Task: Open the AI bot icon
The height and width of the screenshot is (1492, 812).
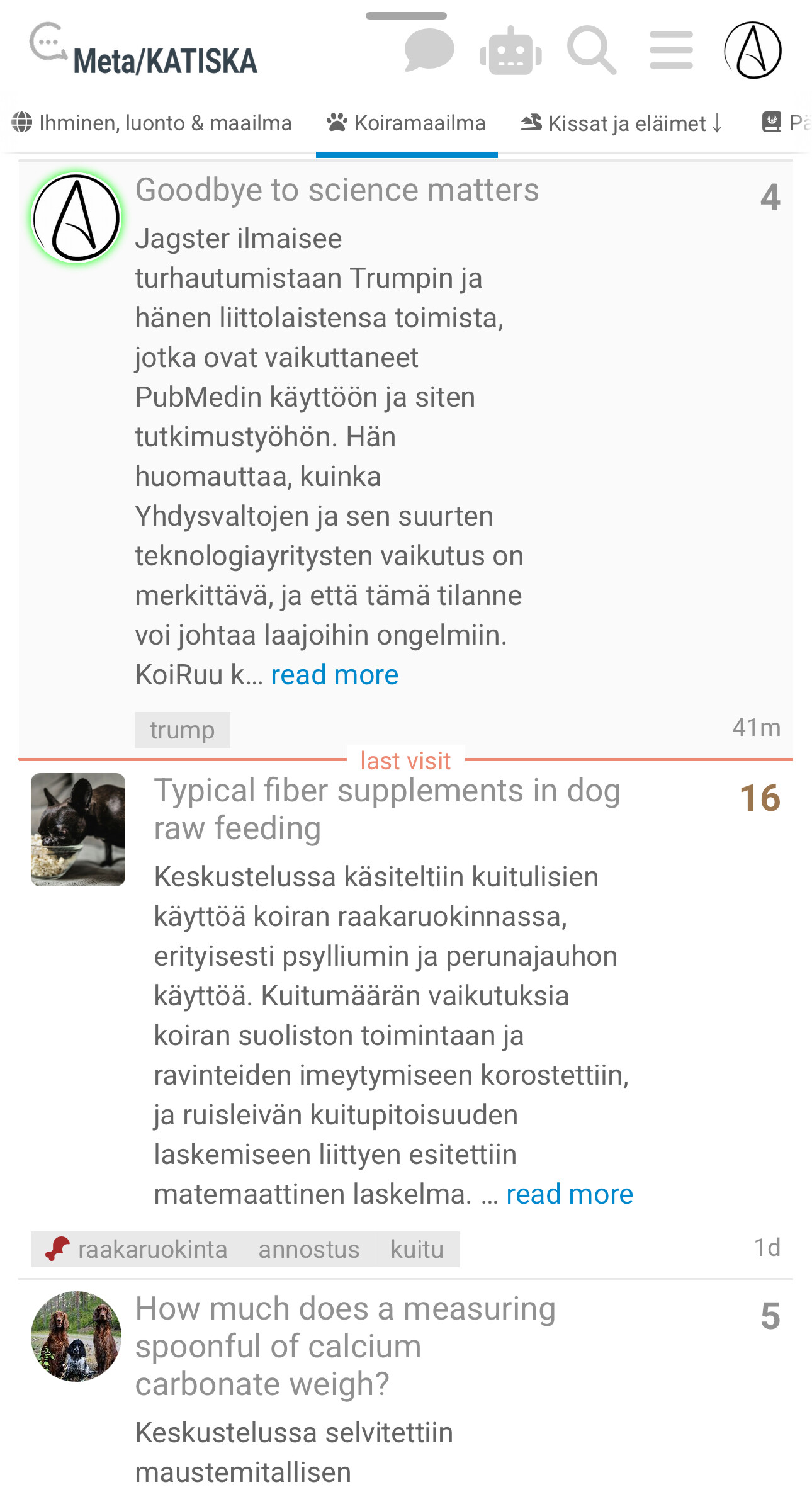Action: (x=510, y=52)
